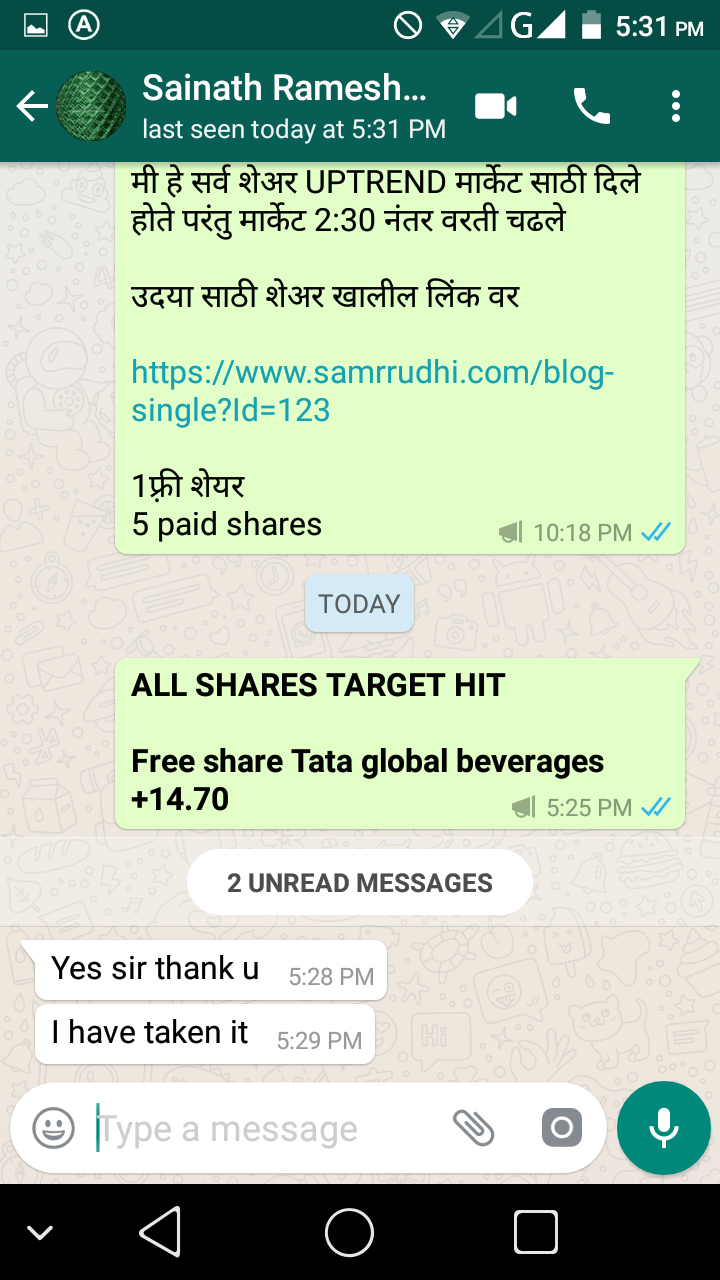The height and width of the screenshot is (1280, 720).
Task: Go back to the chat list
Action: tap(32, 106)
